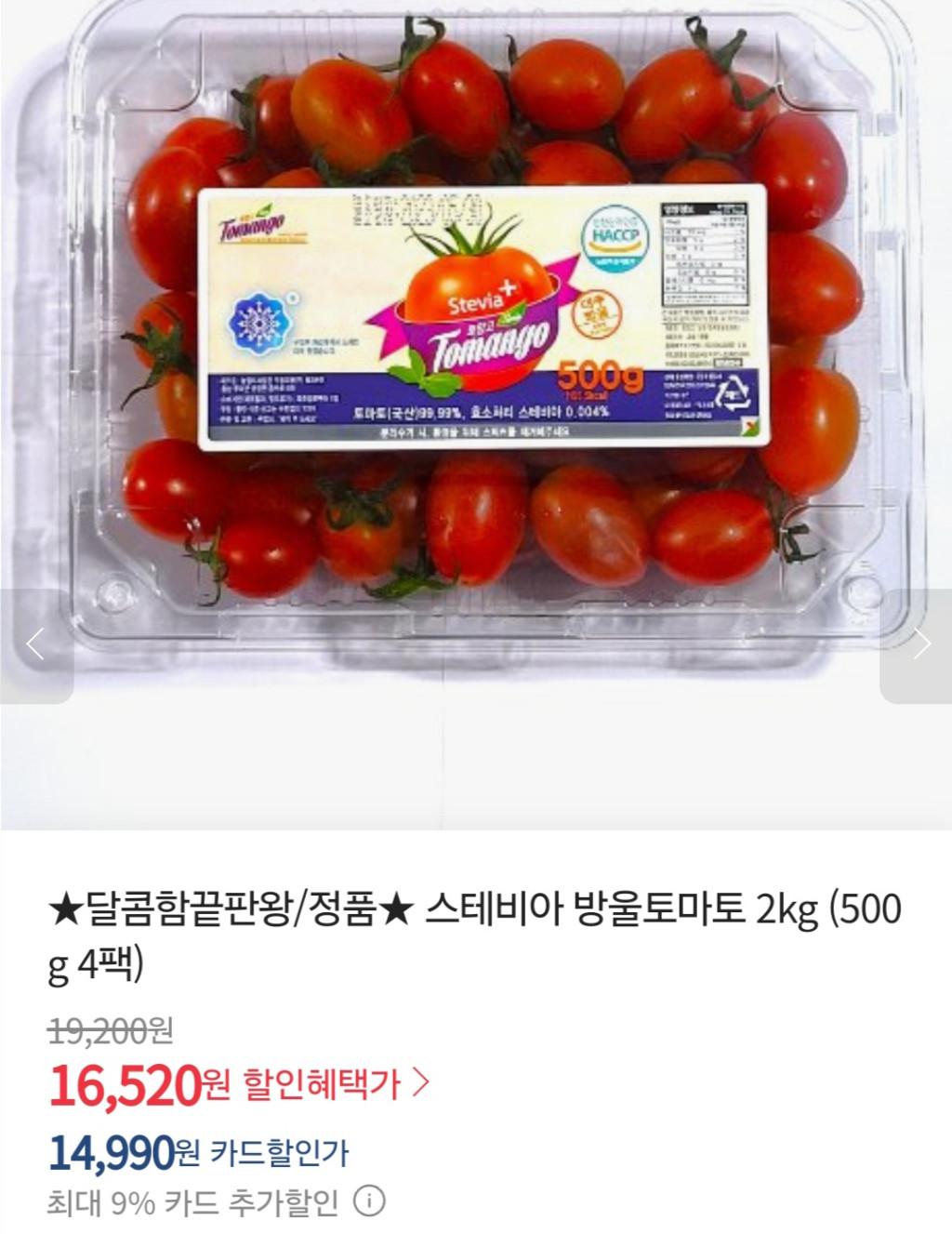Show the previous product image
The width and height of the screenshot is (952, 1234).
pyautogui.click(x=35, y=645)
